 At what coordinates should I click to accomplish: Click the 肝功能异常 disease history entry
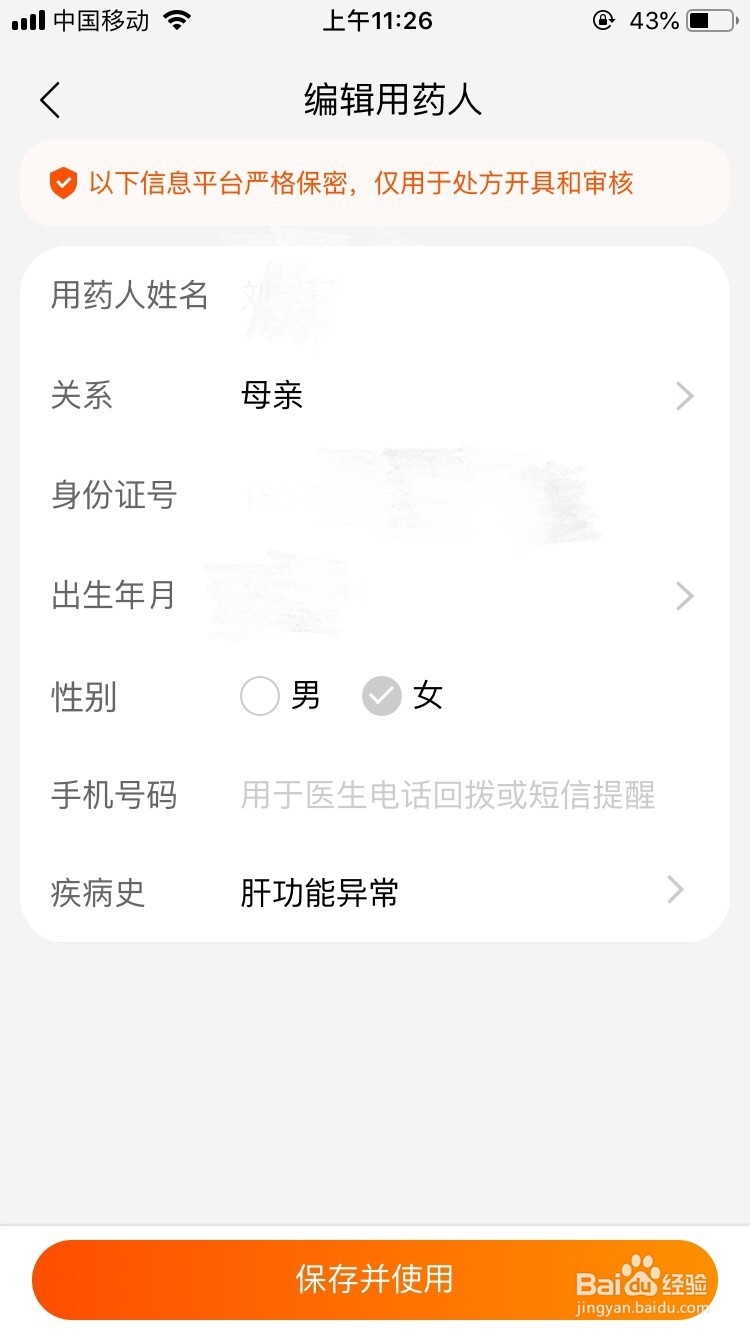pyautogui.click(x=318, y=893)
